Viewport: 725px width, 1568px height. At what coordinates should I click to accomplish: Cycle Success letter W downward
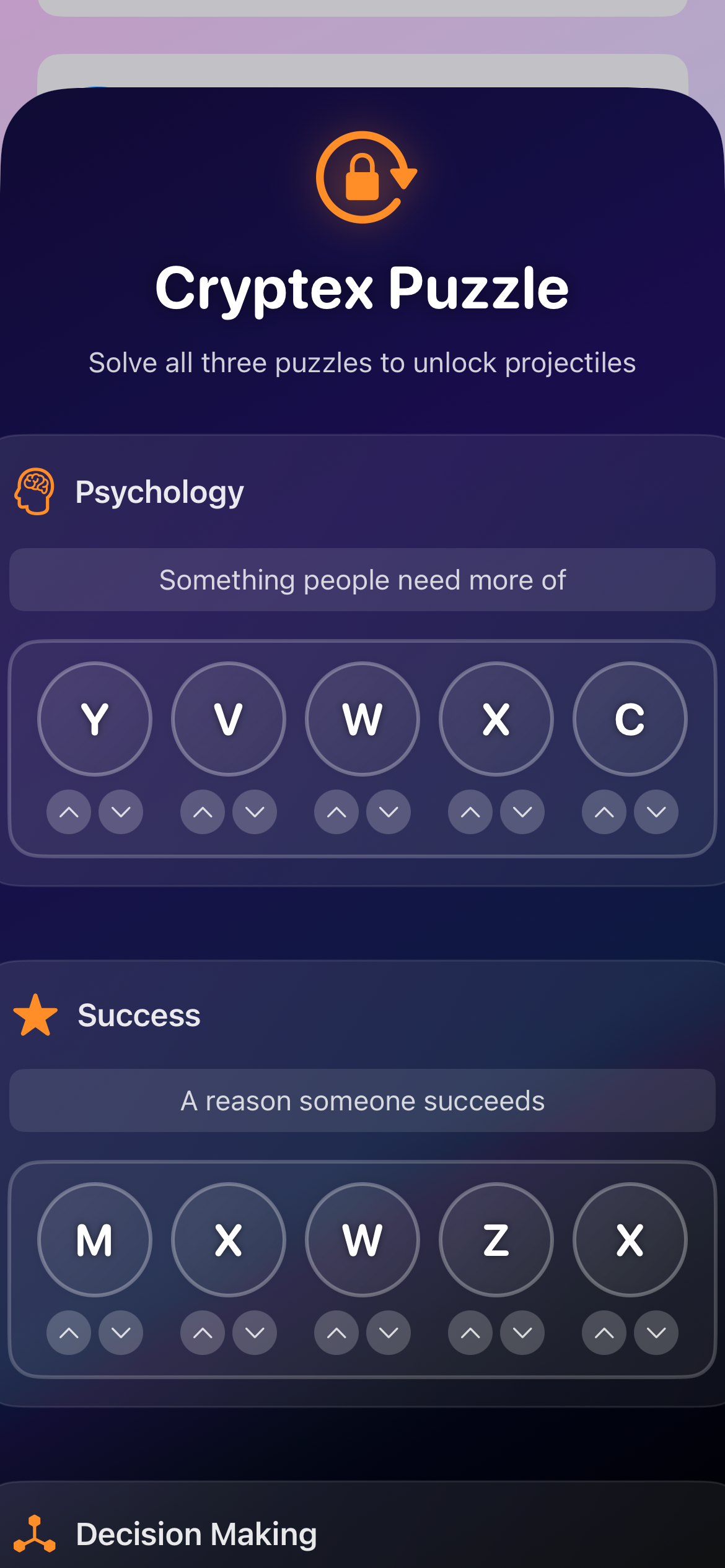(x=389, y=1333)
